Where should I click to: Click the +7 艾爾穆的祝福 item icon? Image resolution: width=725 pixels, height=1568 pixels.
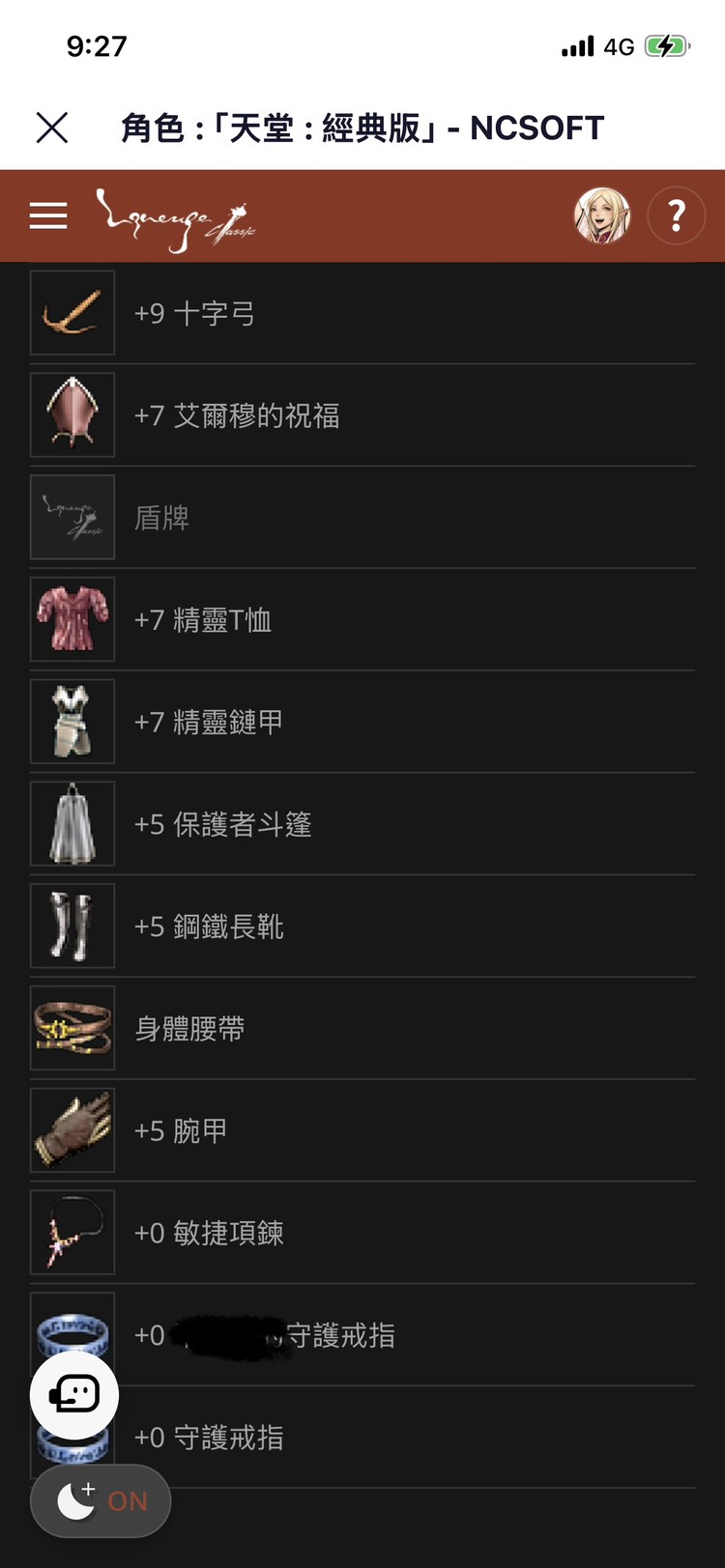[x=72, y=414]
